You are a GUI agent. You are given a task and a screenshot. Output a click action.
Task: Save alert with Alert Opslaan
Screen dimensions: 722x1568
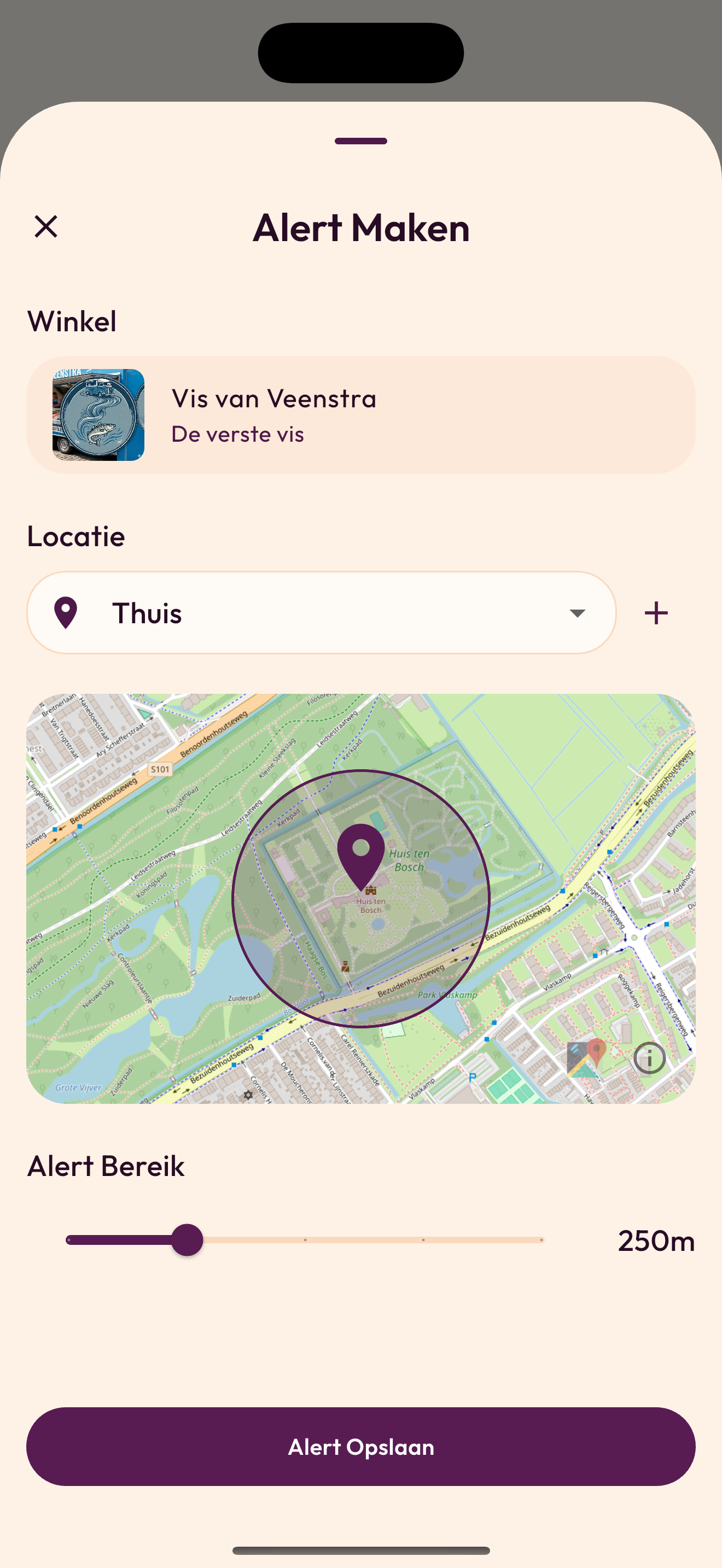coord(360,1447)
